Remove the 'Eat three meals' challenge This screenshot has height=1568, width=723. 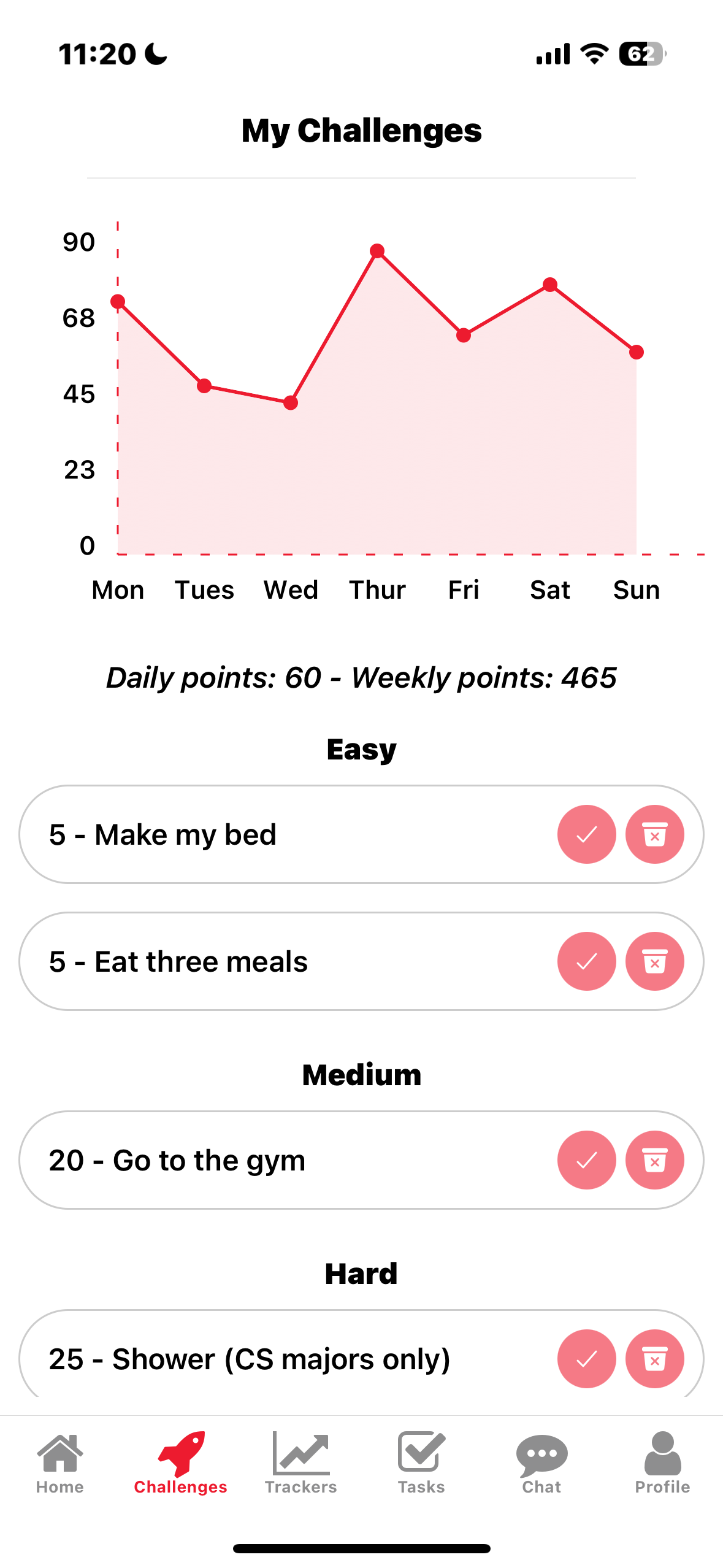pyautogui.click(x=654, y=961)
